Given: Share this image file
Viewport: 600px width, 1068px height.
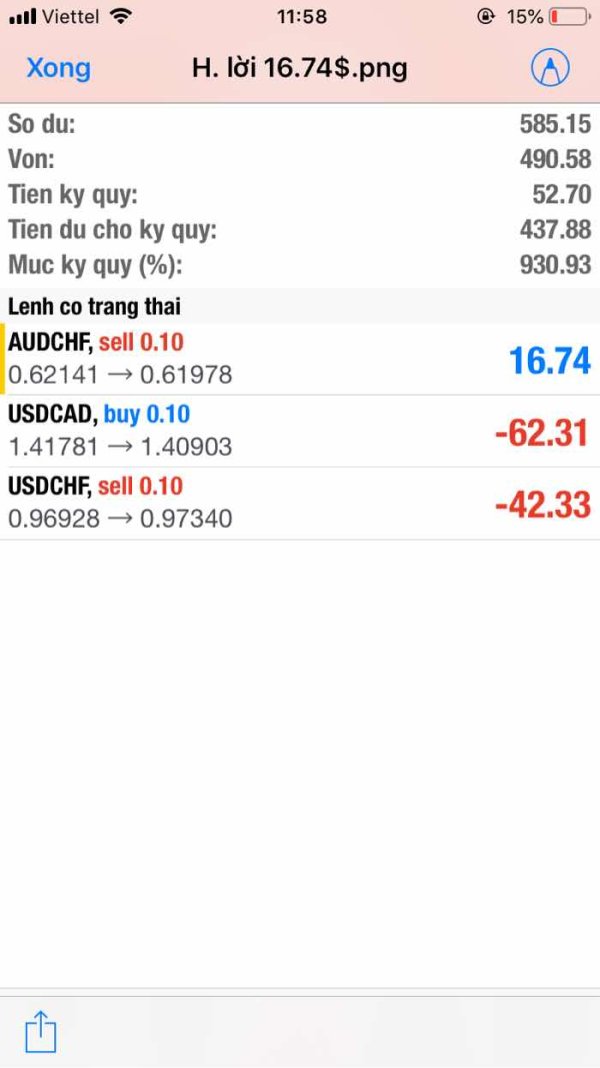Looking at the screenshot, I should [x=40, y=1032].
